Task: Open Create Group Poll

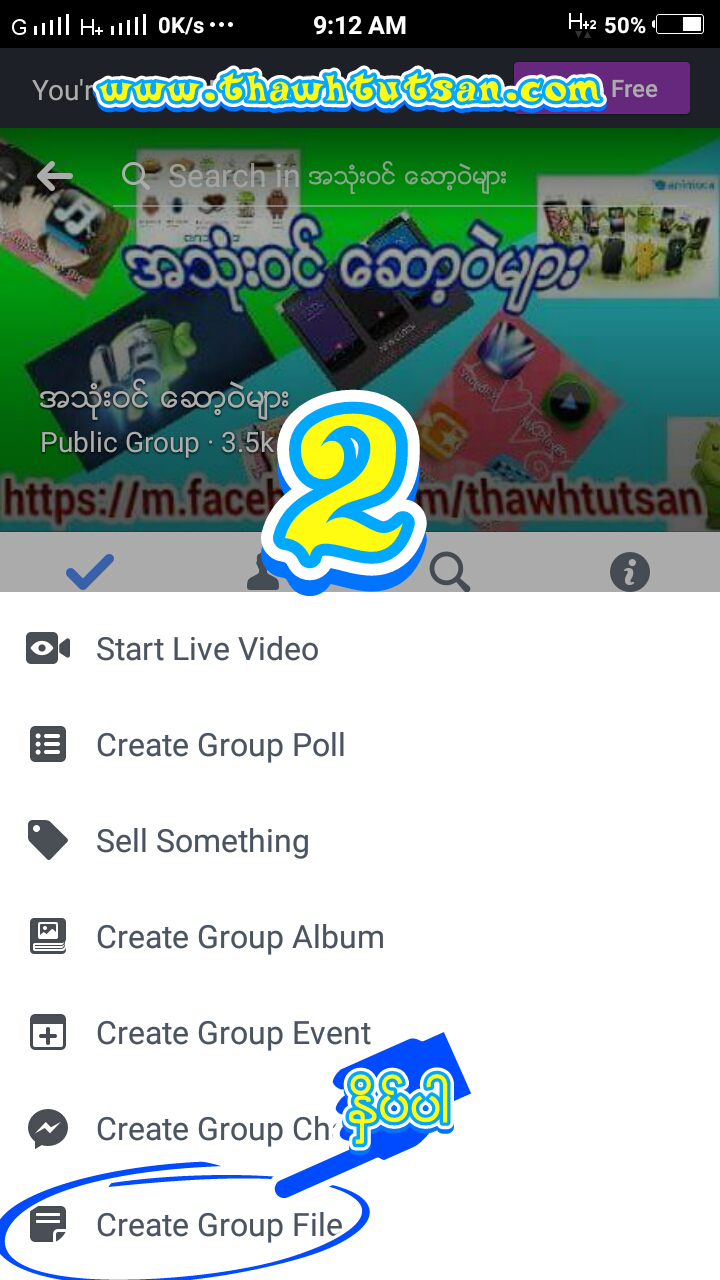Action: coord(360,745)
